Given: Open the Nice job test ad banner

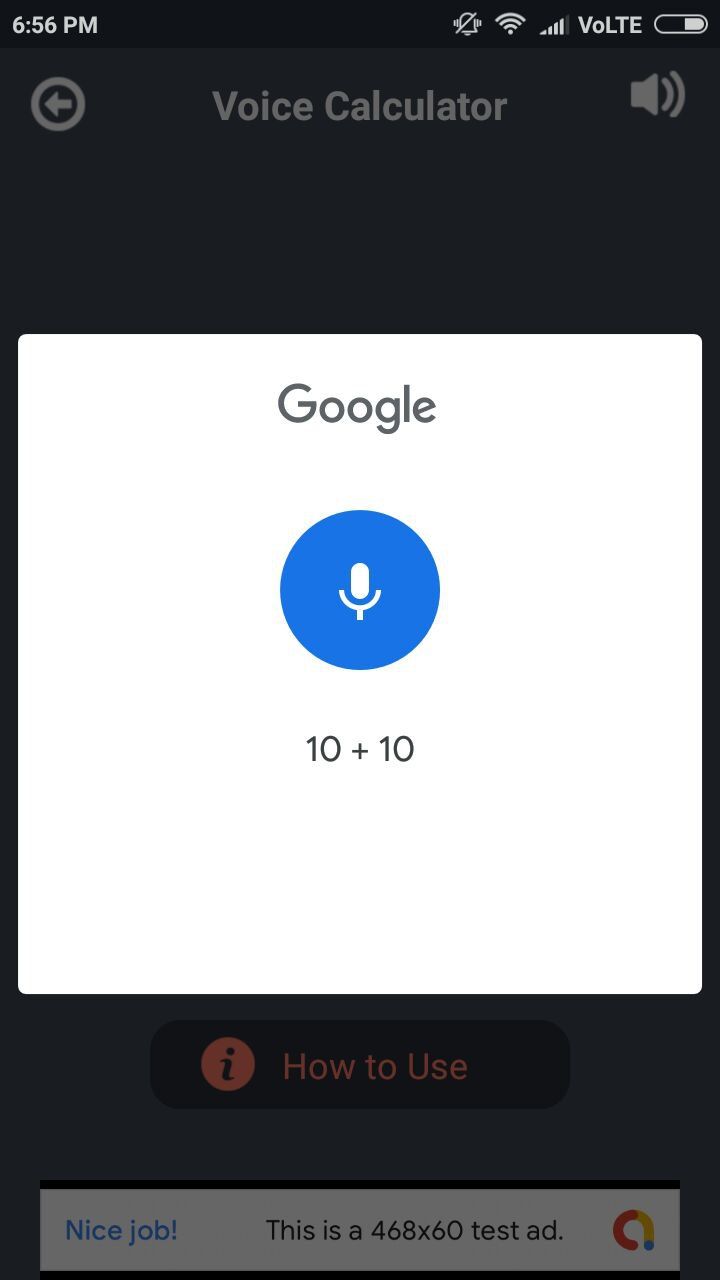Looking at the screenshot, I should 360,1230.
